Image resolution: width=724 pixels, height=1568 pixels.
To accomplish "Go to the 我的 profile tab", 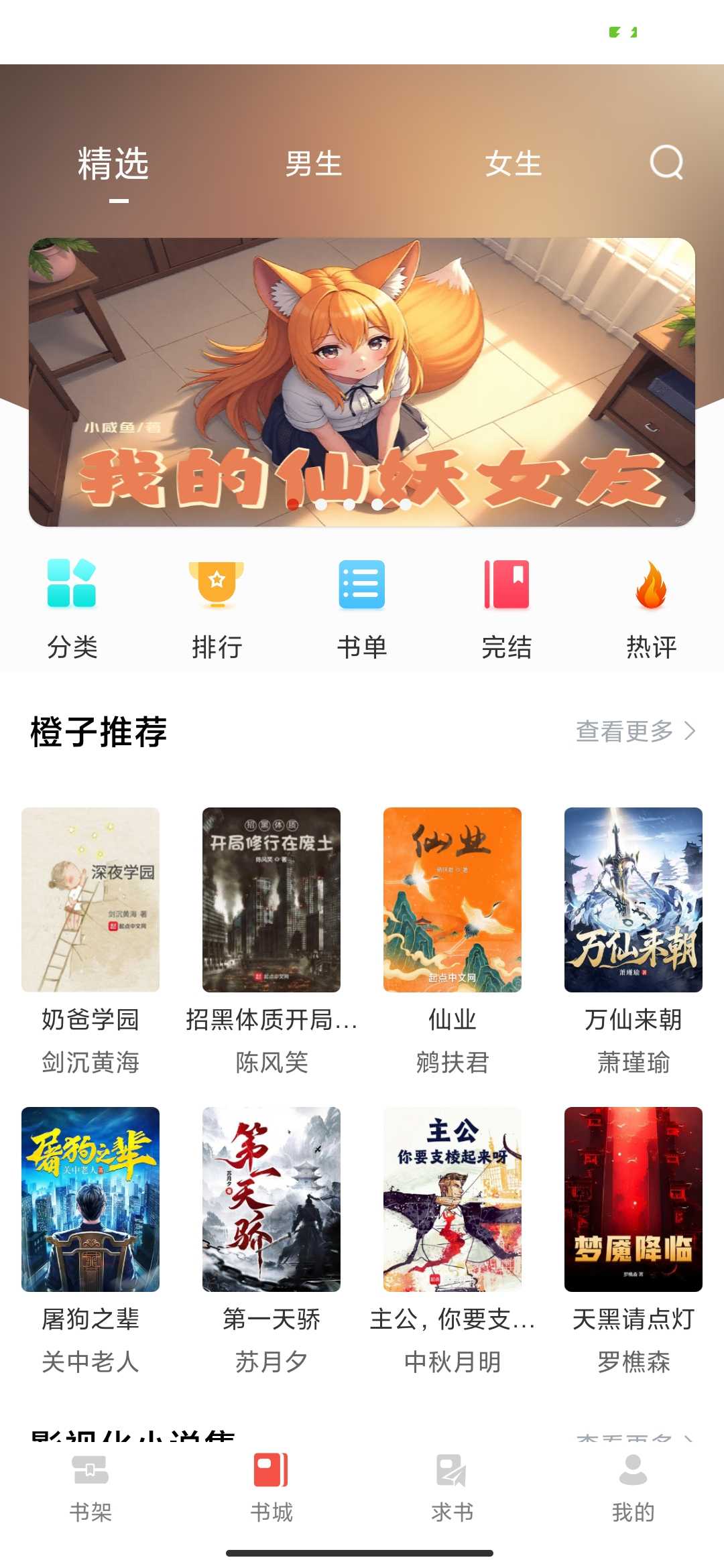I will 633,1484.
